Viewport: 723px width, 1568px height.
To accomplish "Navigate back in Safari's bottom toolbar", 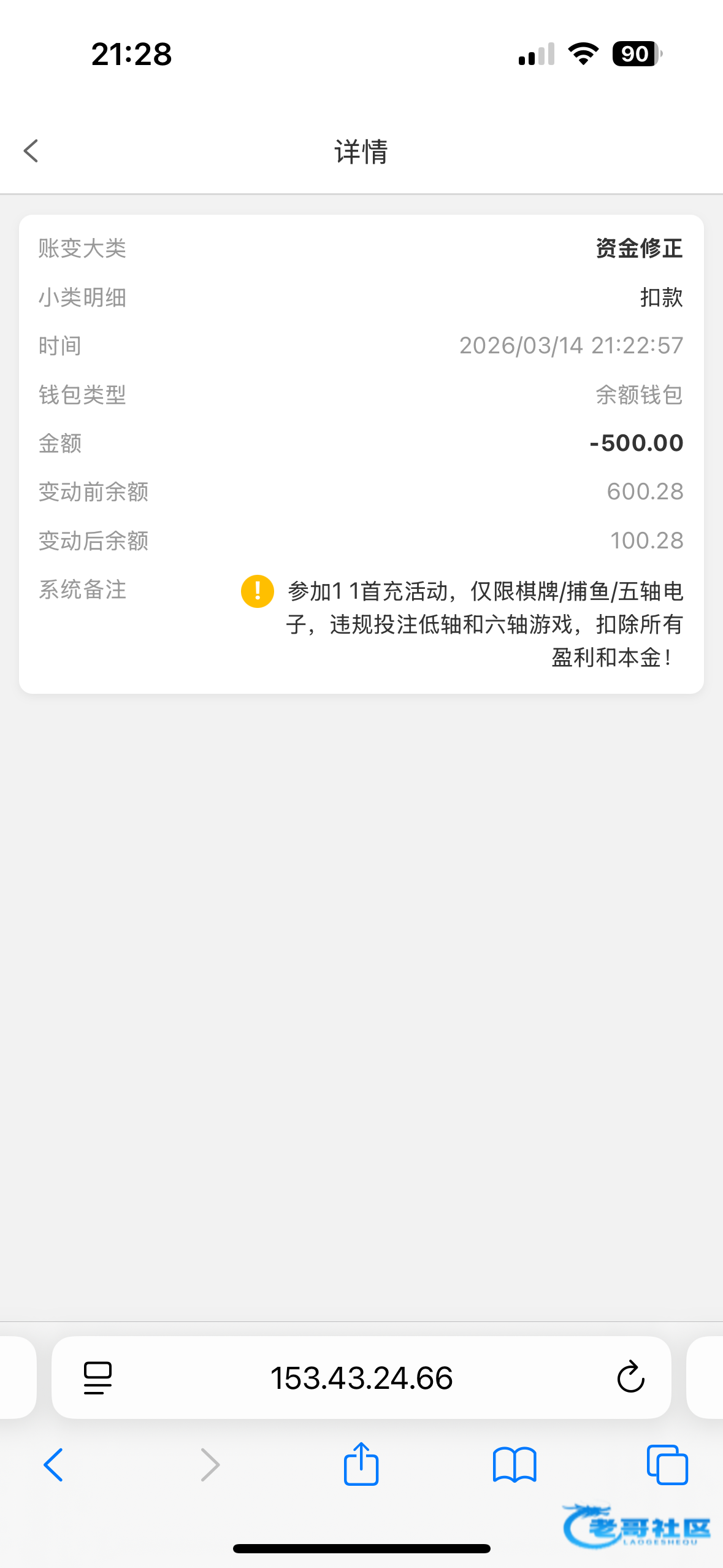I will pos(53,1465).
